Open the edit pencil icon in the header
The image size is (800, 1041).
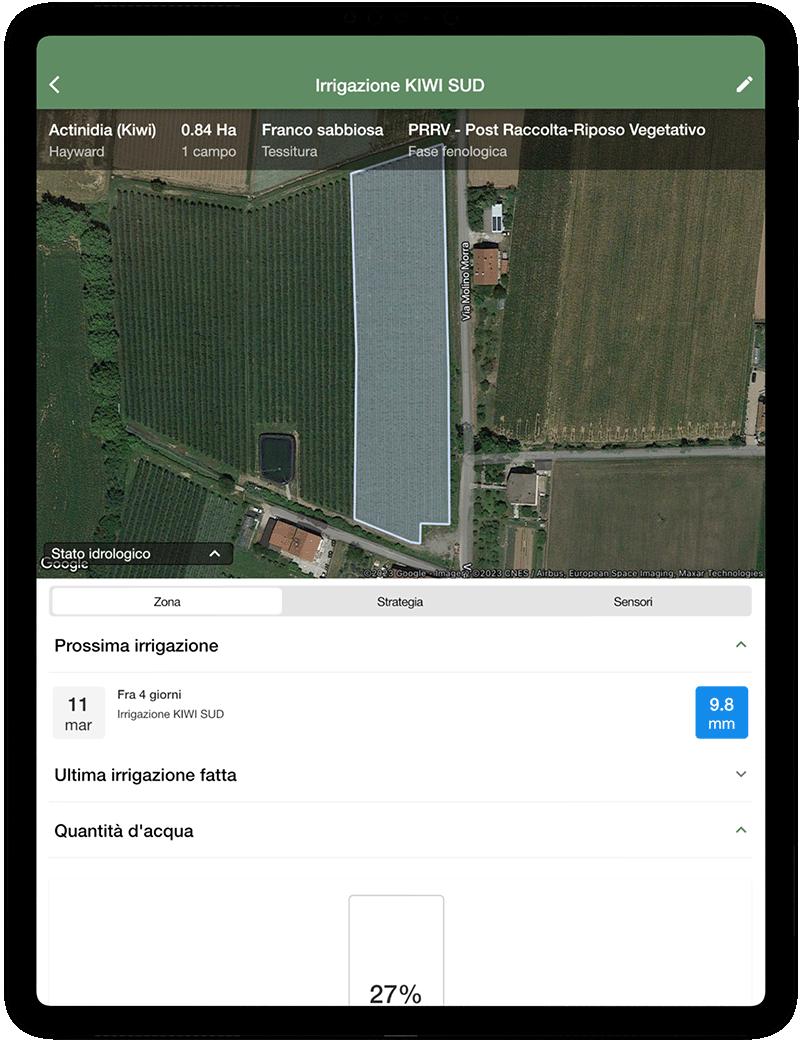tap(745, 84)
